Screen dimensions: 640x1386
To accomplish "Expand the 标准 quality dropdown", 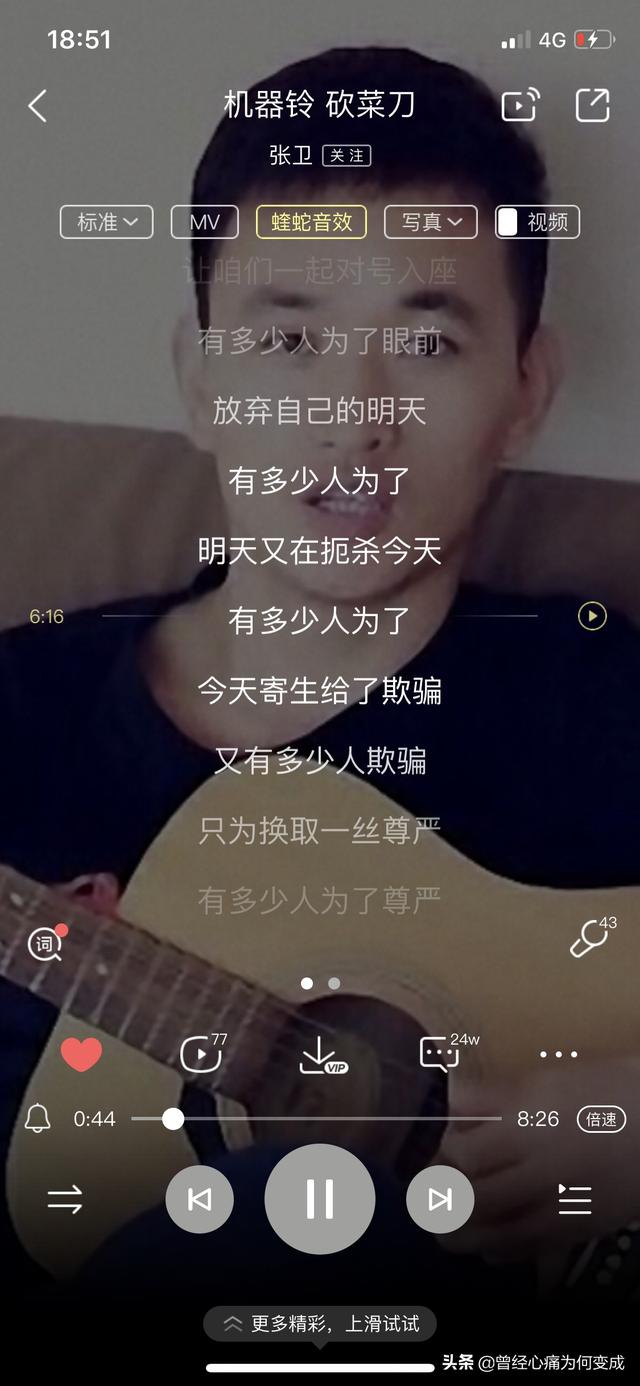I will pyautogui.click(x=106, y=222).
